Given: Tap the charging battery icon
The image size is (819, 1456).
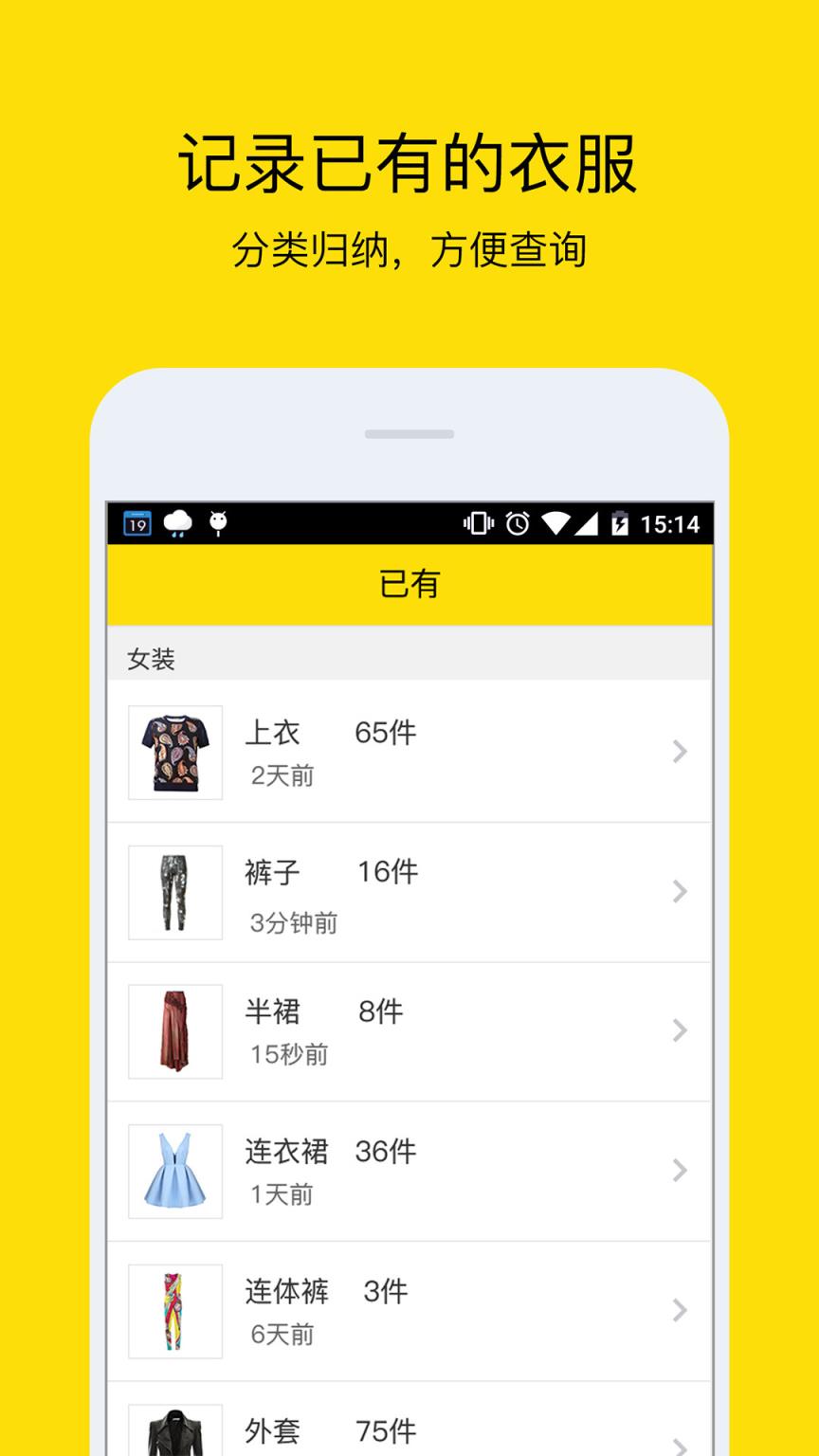Looking at the screenshot, I should [x=618, y=522].
